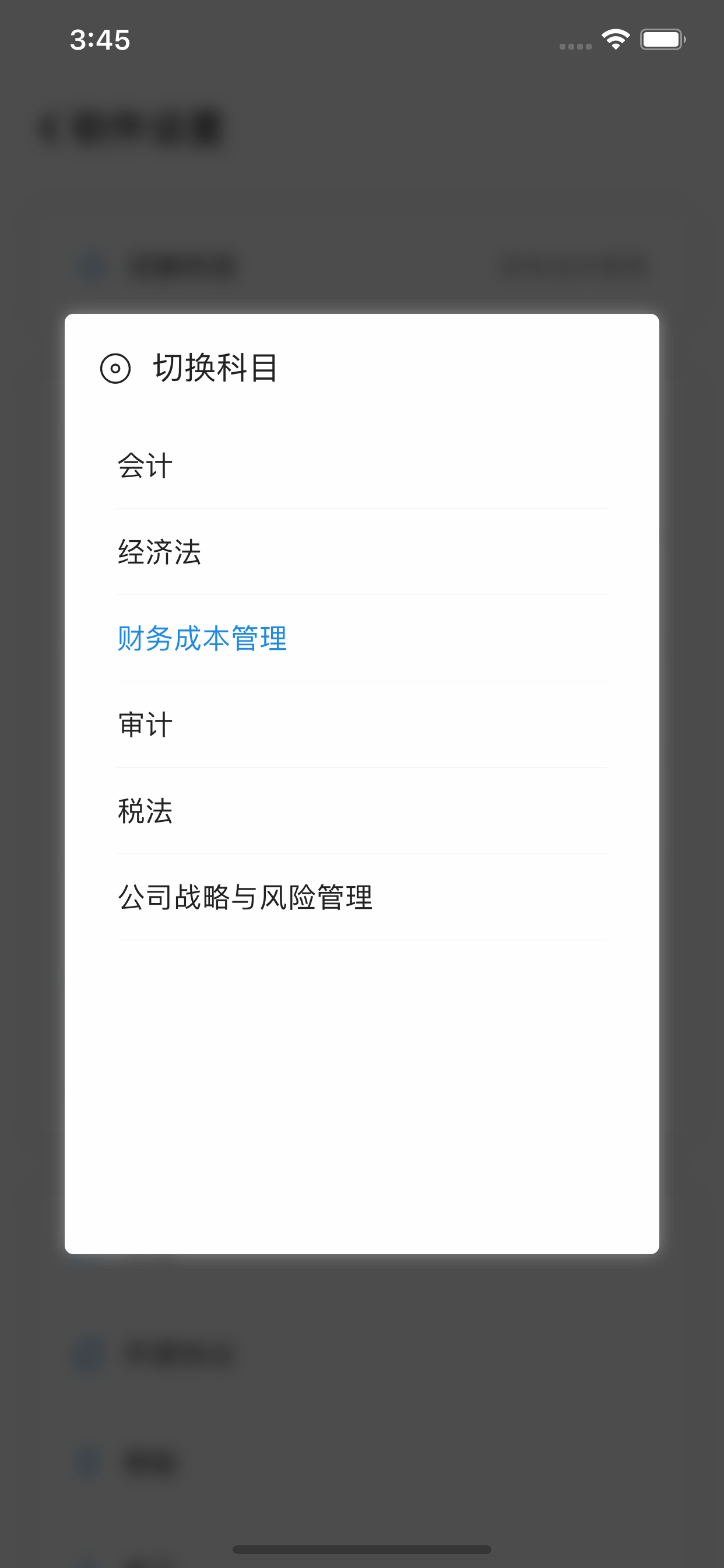Click the blurred checkbox icon behind the dialog
The height and width of the screenshot is (1568, 724).
click(x=93, y=266)
